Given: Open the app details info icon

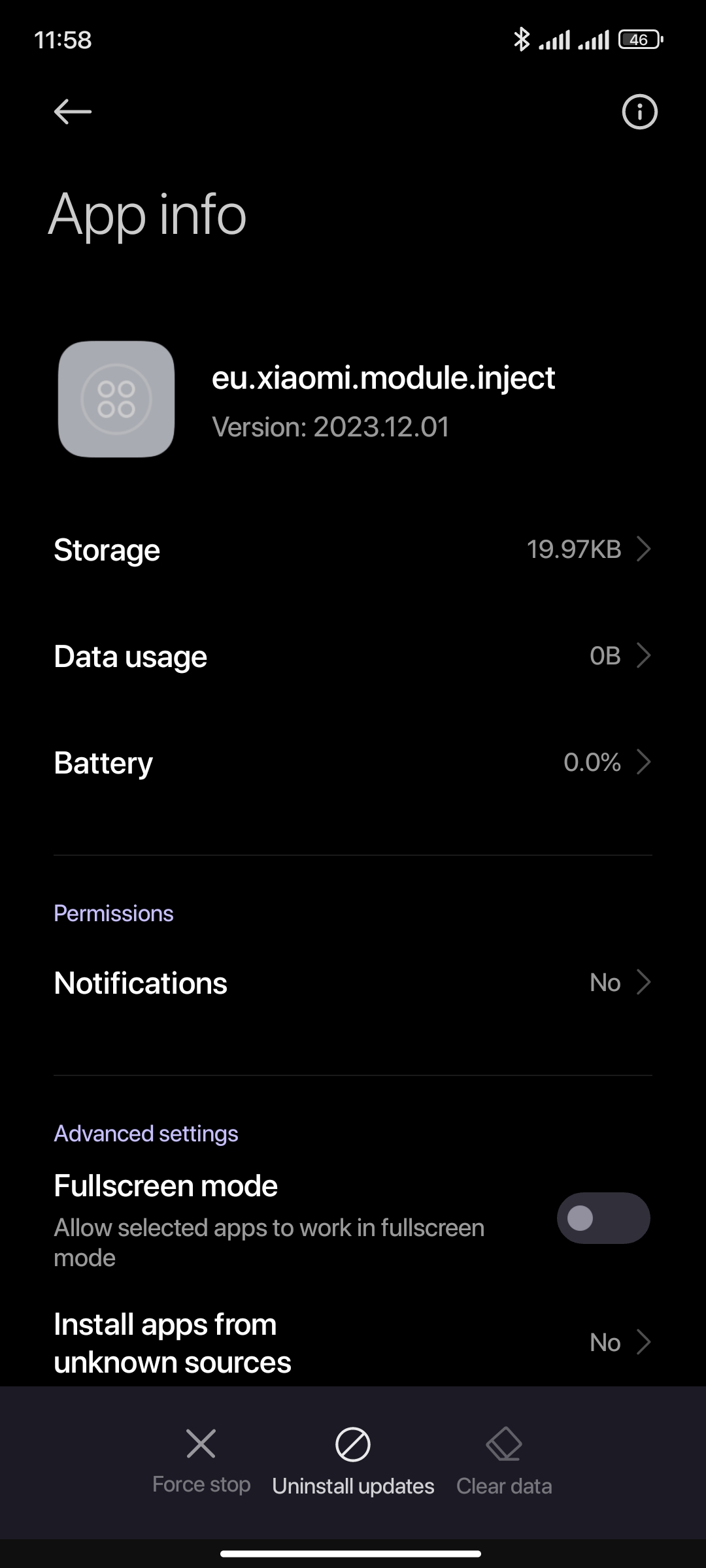Looking at the screenshot, I should point(639,112).
